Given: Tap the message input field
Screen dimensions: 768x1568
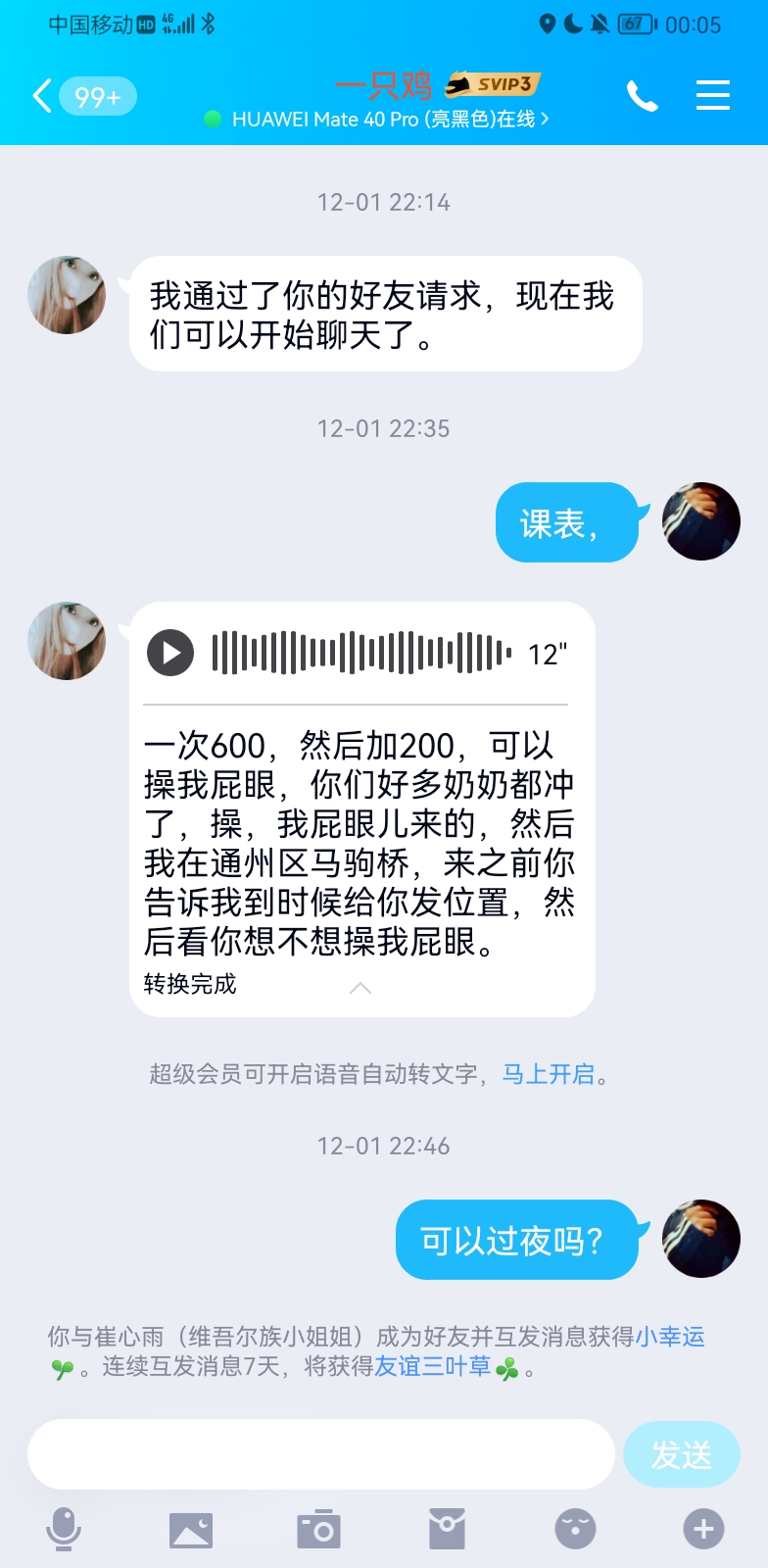Looking at the screenshot, I should coord(320,1454).
